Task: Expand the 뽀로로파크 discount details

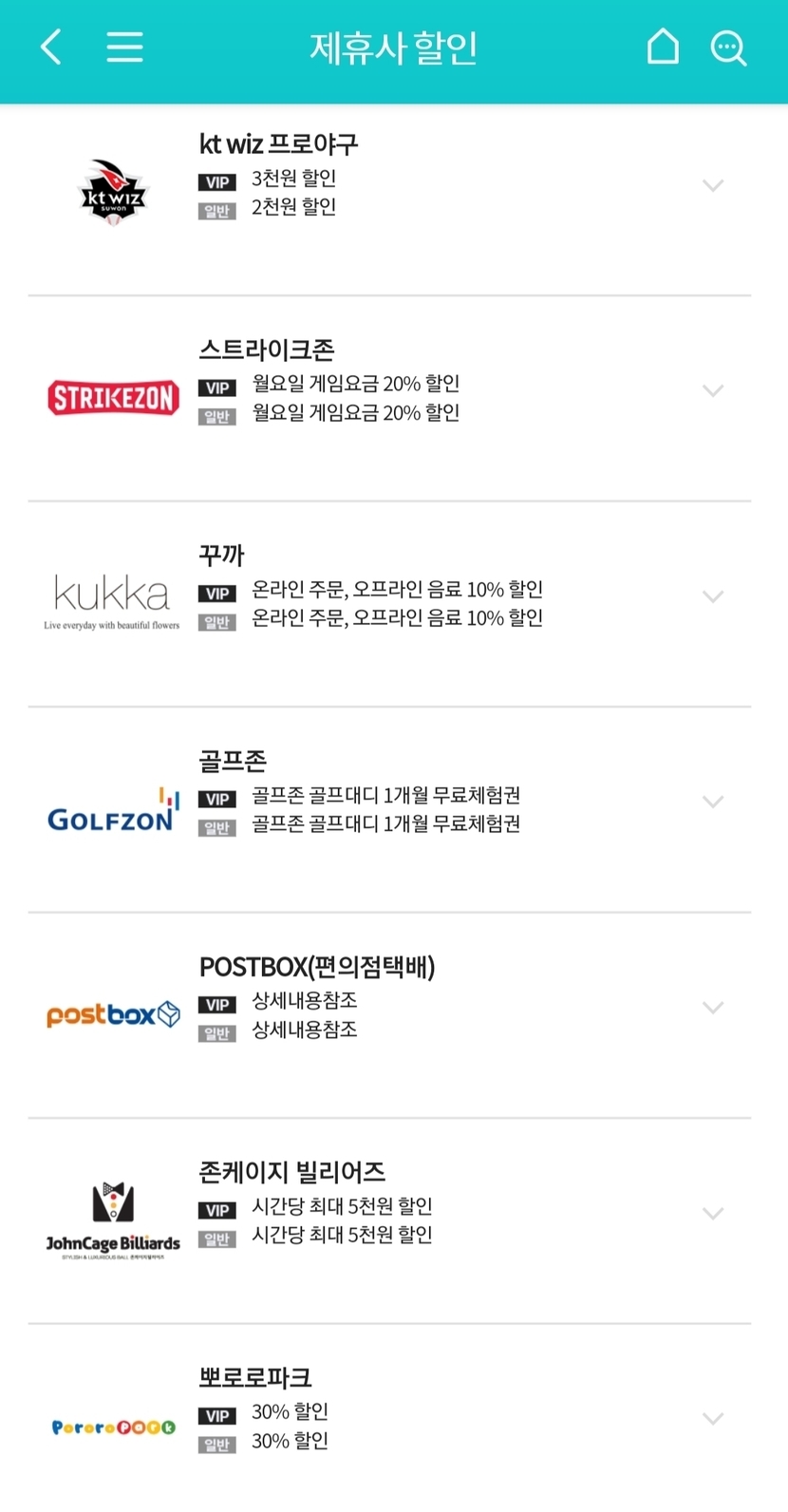Action: (x=712, y=1419)
